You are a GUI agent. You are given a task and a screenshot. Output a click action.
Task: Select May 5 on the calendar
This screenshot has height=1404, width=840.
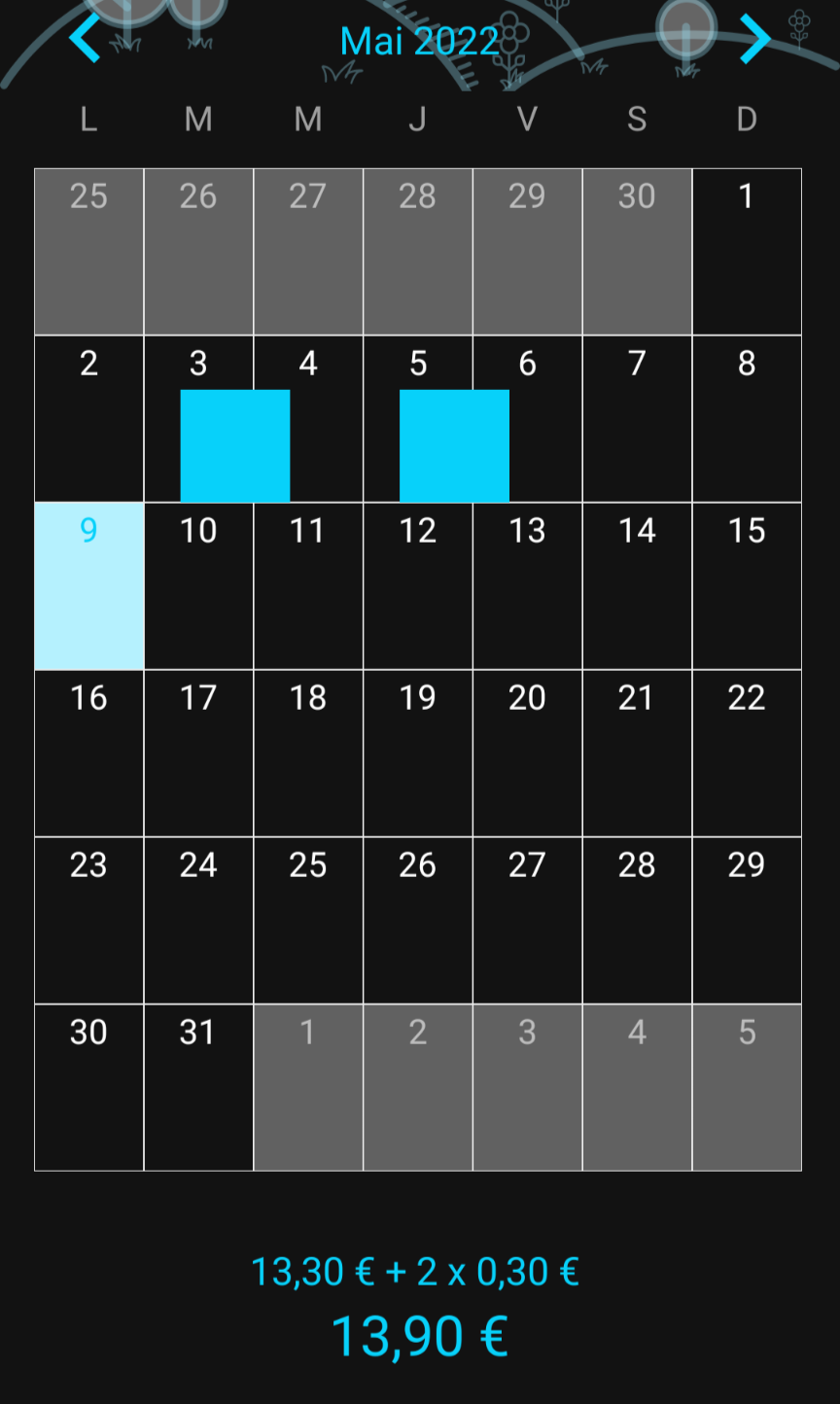[x=418, y=418]
